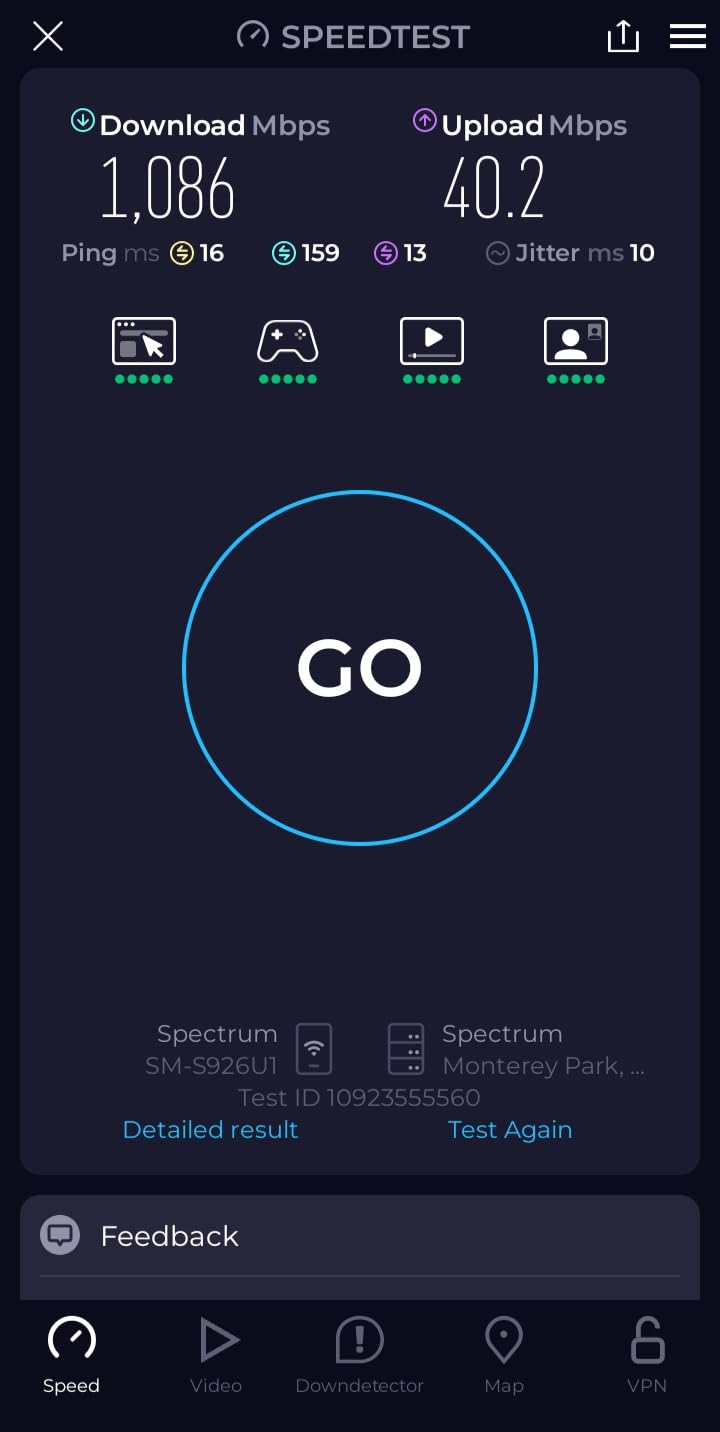
Task: Open the Speedtest hamburger menu
Action: 687,36
